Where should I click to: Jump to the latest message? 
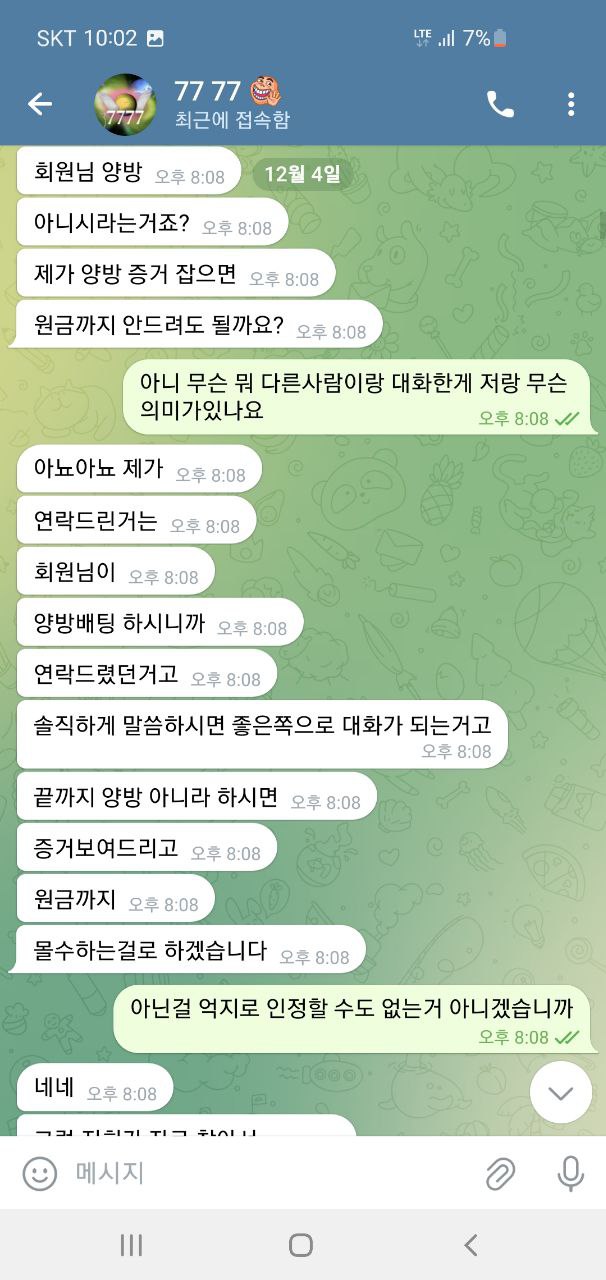pyautogui.click(x=560, y=1092)
